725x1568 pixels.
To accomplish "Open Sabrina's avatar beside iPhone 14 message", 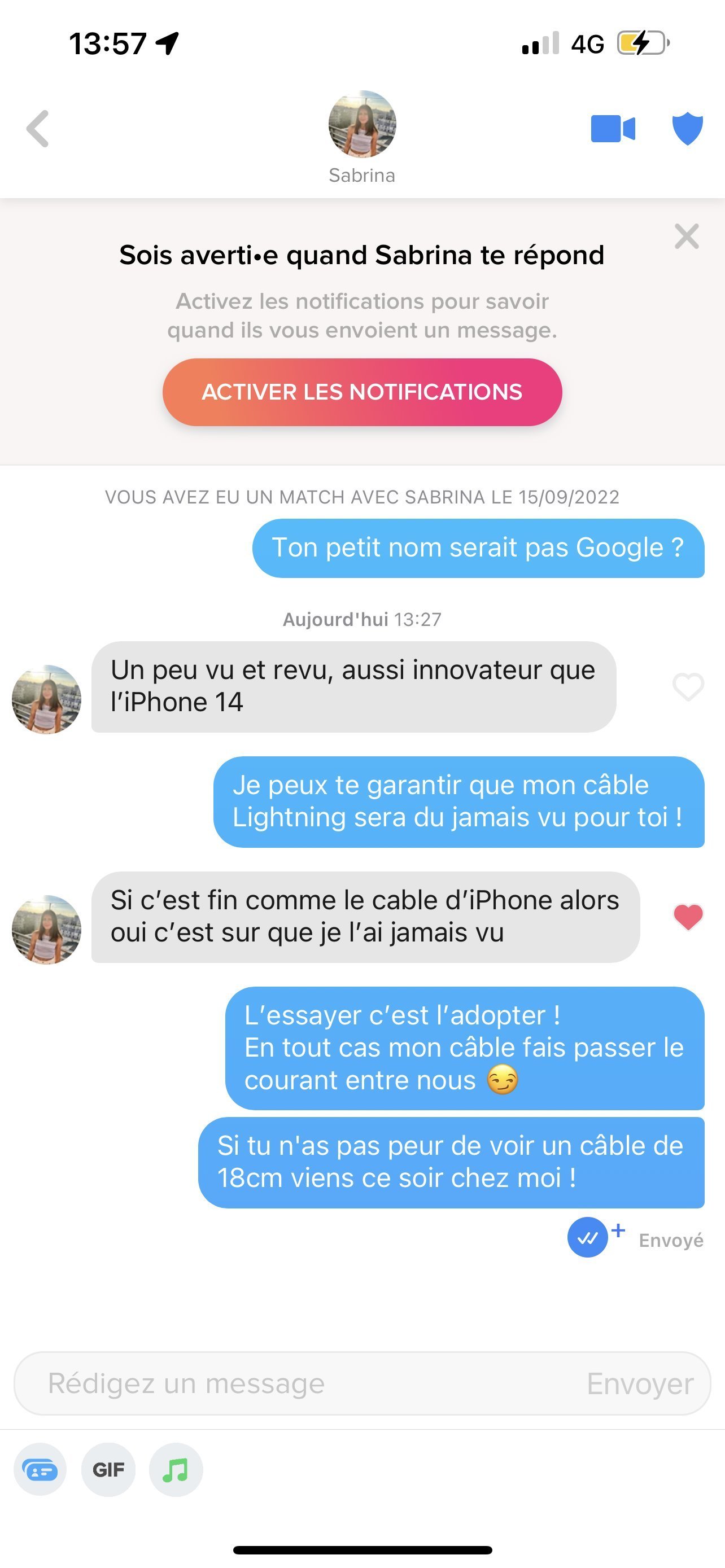I will 46,699.
